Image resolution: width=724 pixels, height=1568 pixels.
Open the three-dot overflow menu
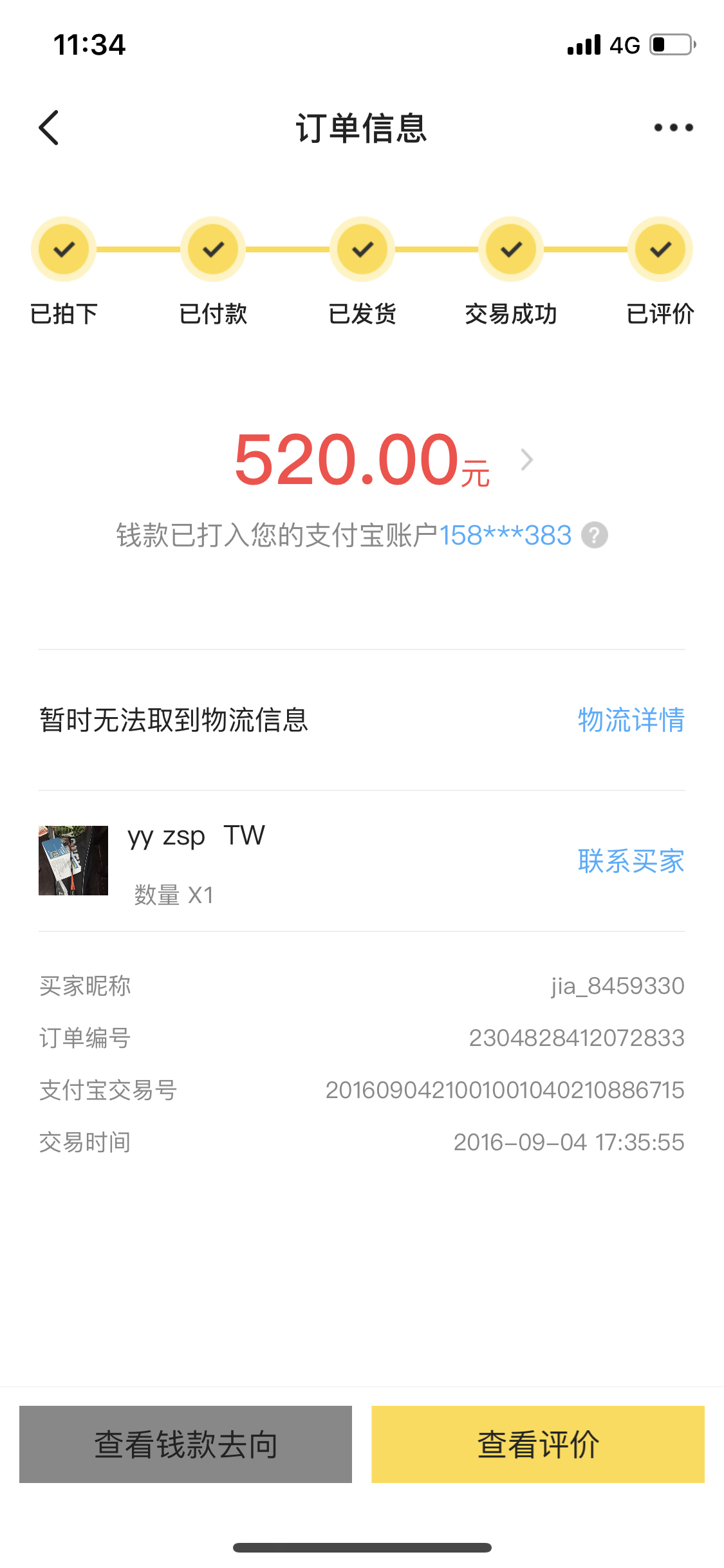click(673, 127)
